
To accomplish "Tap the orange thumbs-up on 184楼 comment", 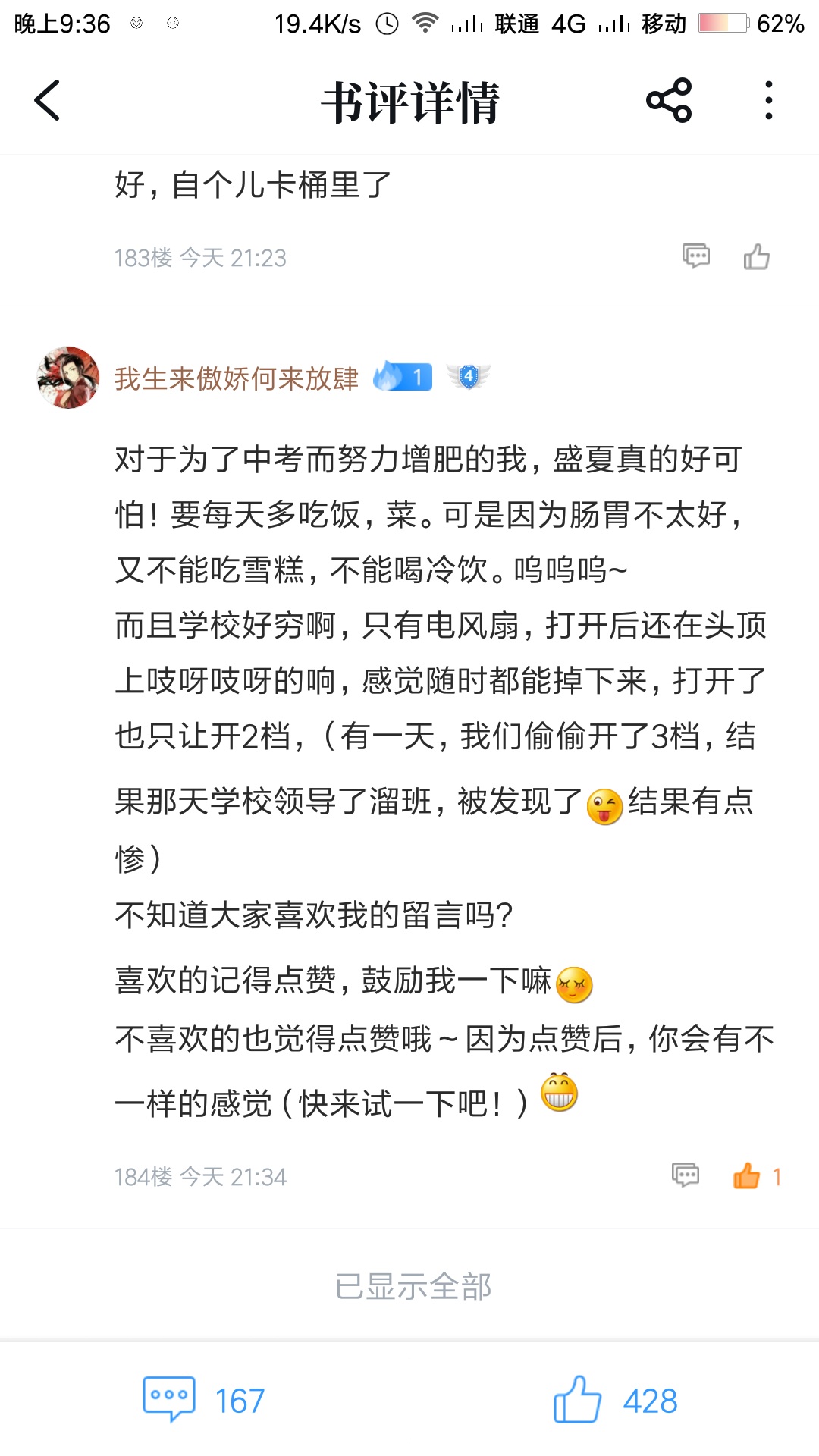I will [x=746, y=1175].
